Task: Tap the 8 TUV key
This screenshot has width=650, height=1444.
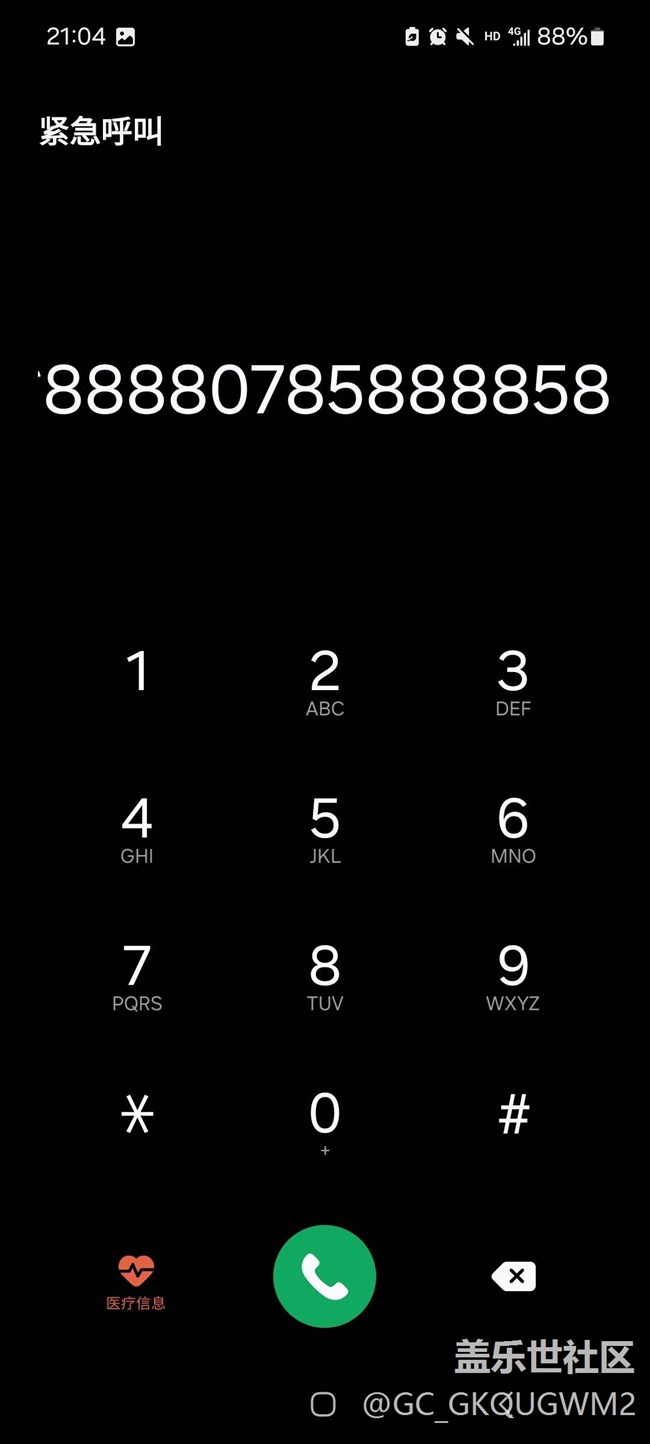Action: [x=325, y=976]
